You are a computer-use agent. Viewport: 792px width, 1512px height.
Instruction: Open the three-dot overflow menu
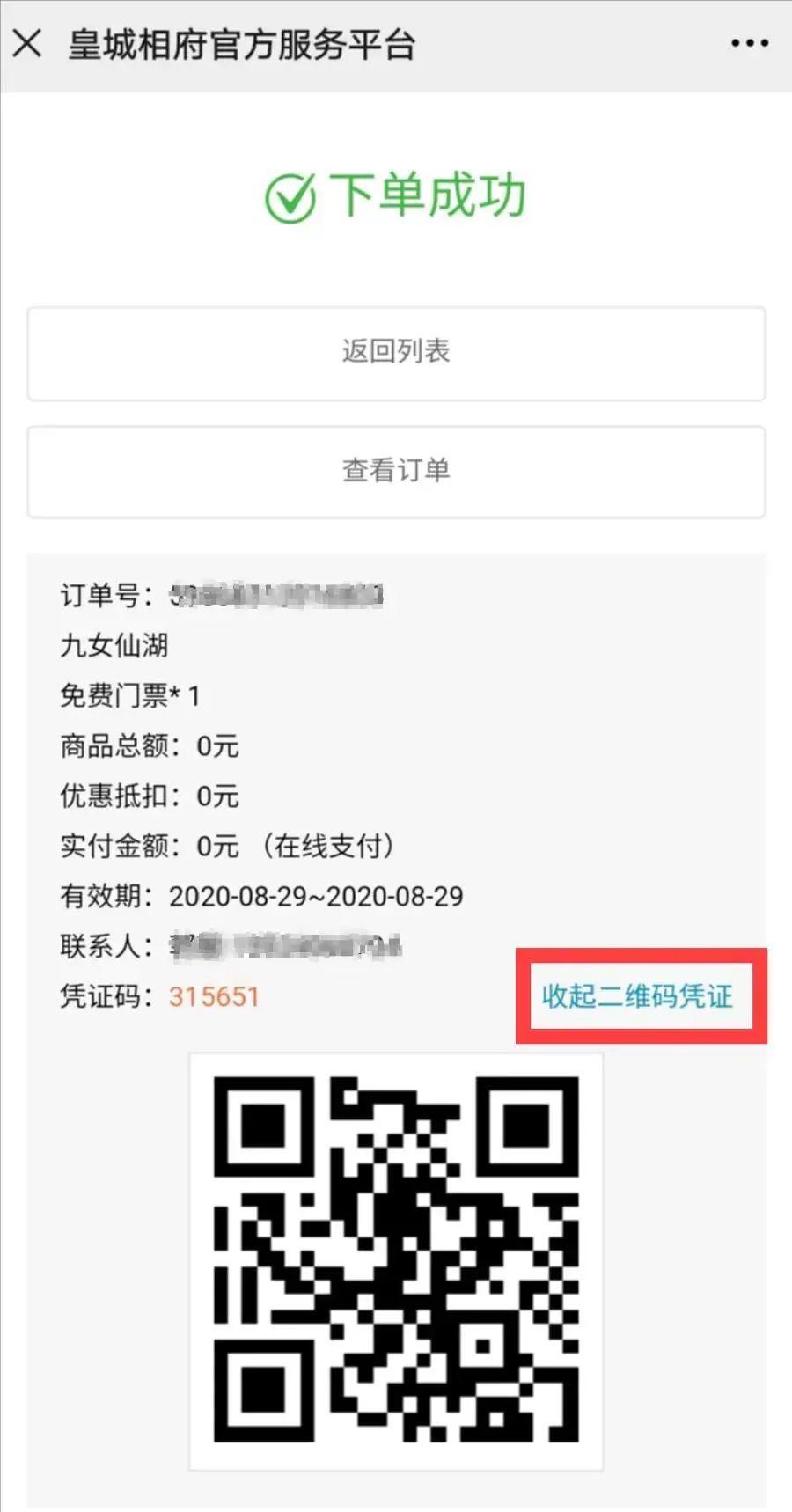tap(750, 43)
